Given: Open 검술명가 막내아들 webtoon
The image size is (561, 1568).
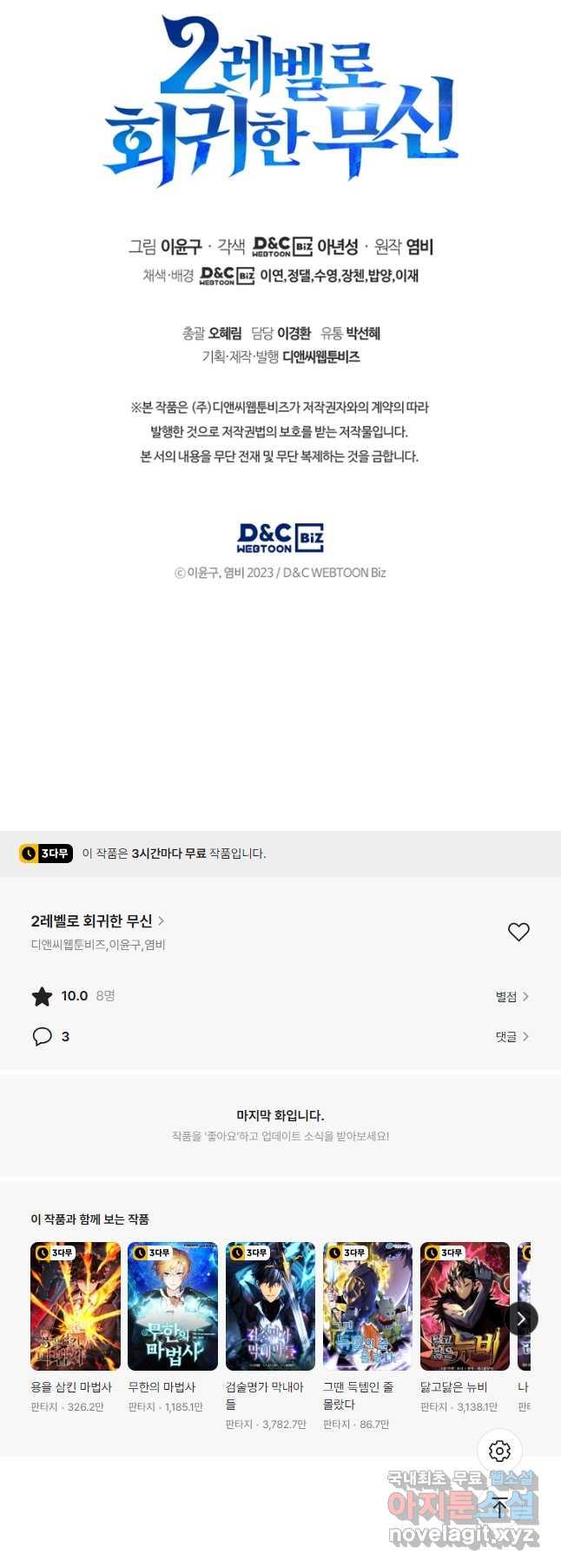Looking at the screenshot, I should pos(270,1306).
